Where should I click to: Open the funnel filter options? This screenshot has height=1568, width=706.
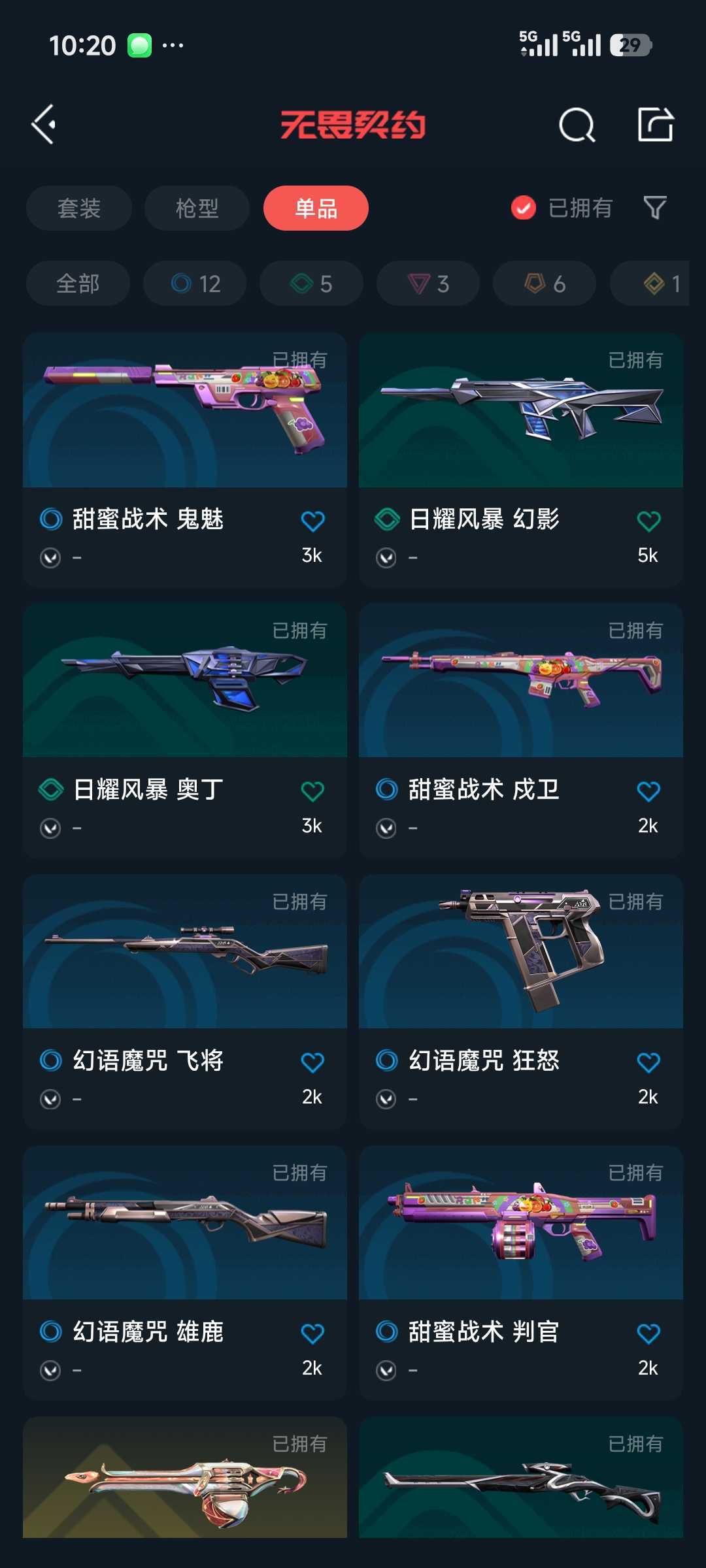click(655, 208)
